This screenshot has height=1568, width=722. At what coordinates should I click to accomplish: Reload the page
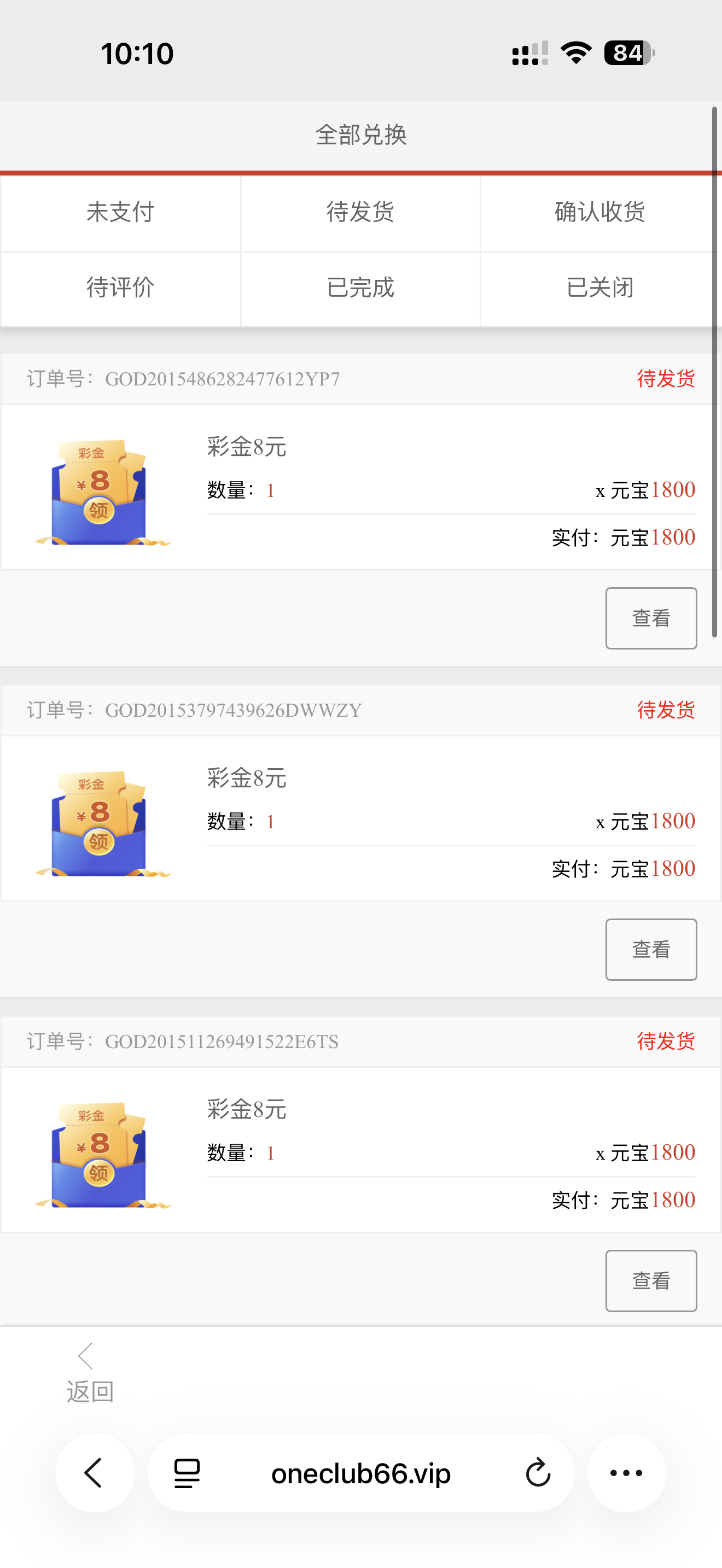538,1473
